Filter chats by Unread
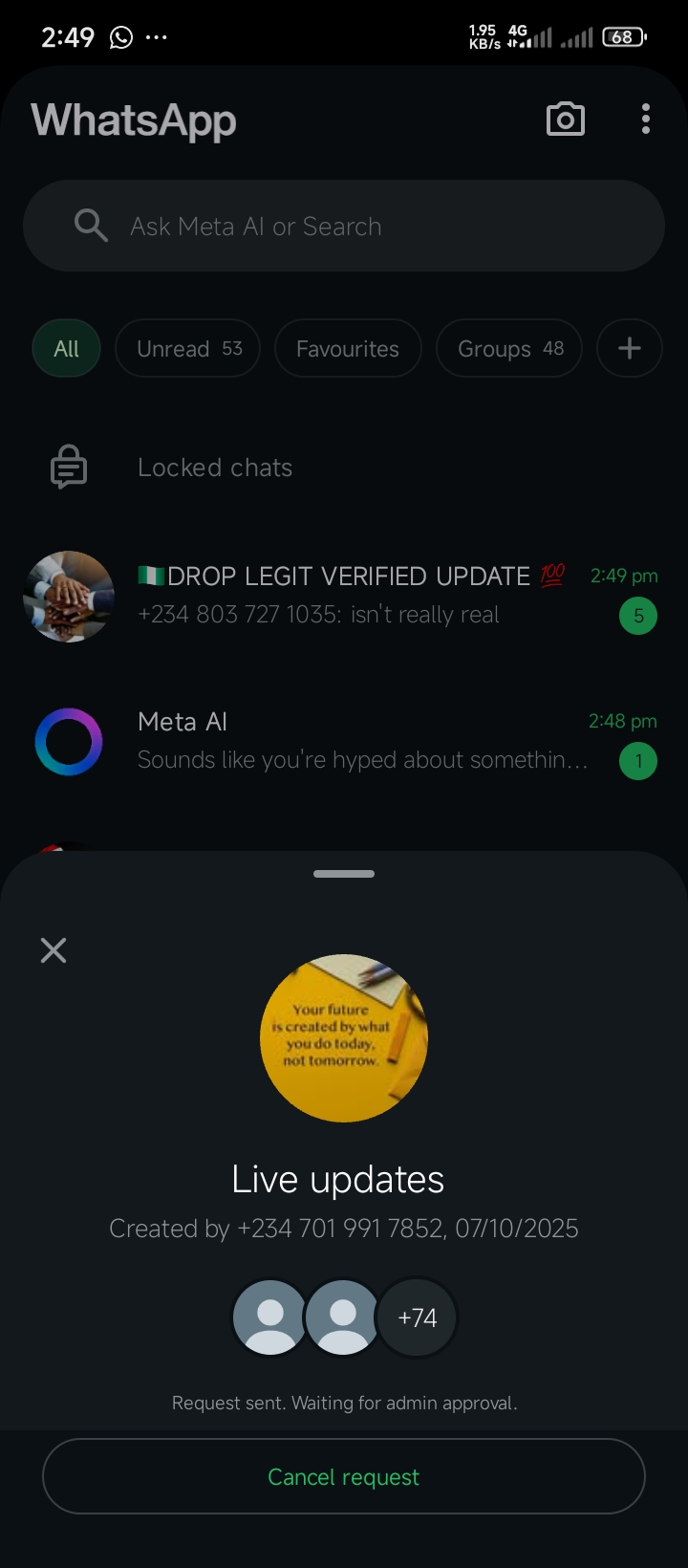This screenshot has width=688, height=1568. (188, 349)
